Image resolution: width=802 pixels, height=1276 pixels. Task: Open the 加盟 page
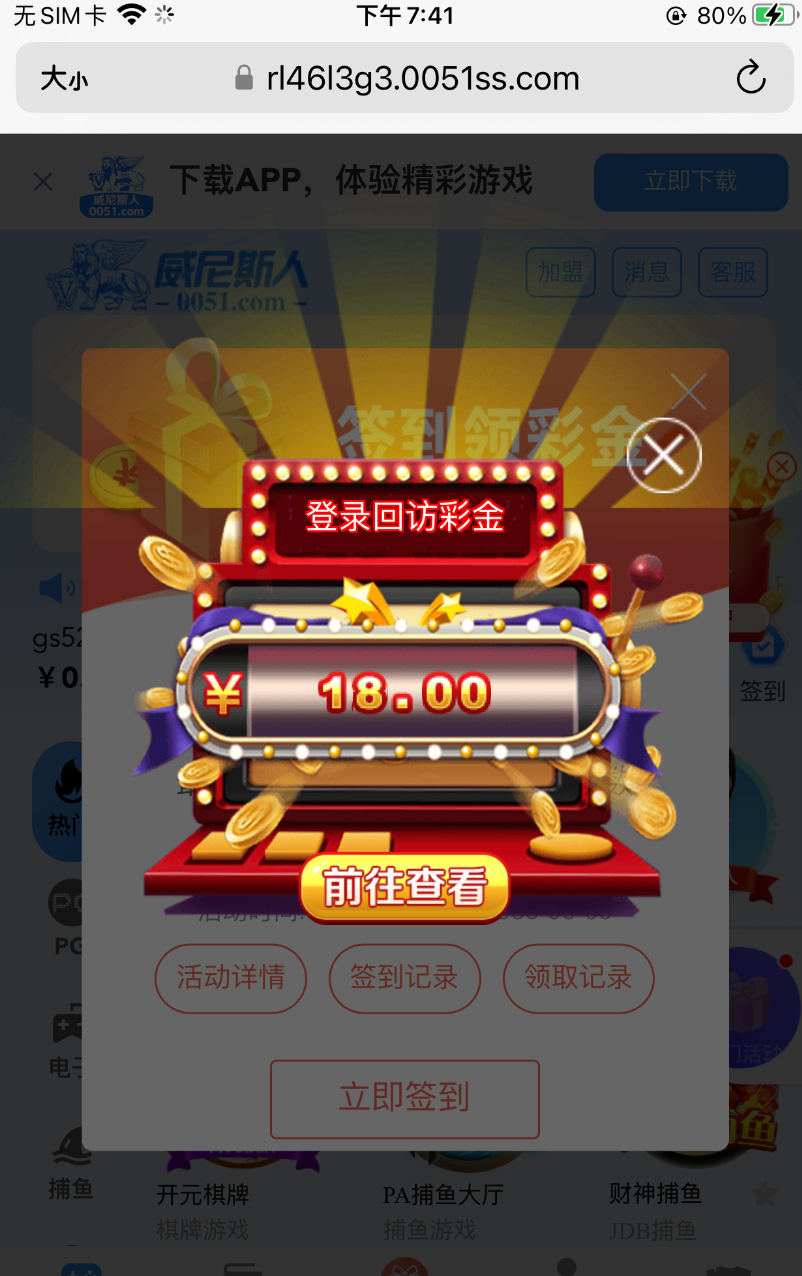(560, 272)
